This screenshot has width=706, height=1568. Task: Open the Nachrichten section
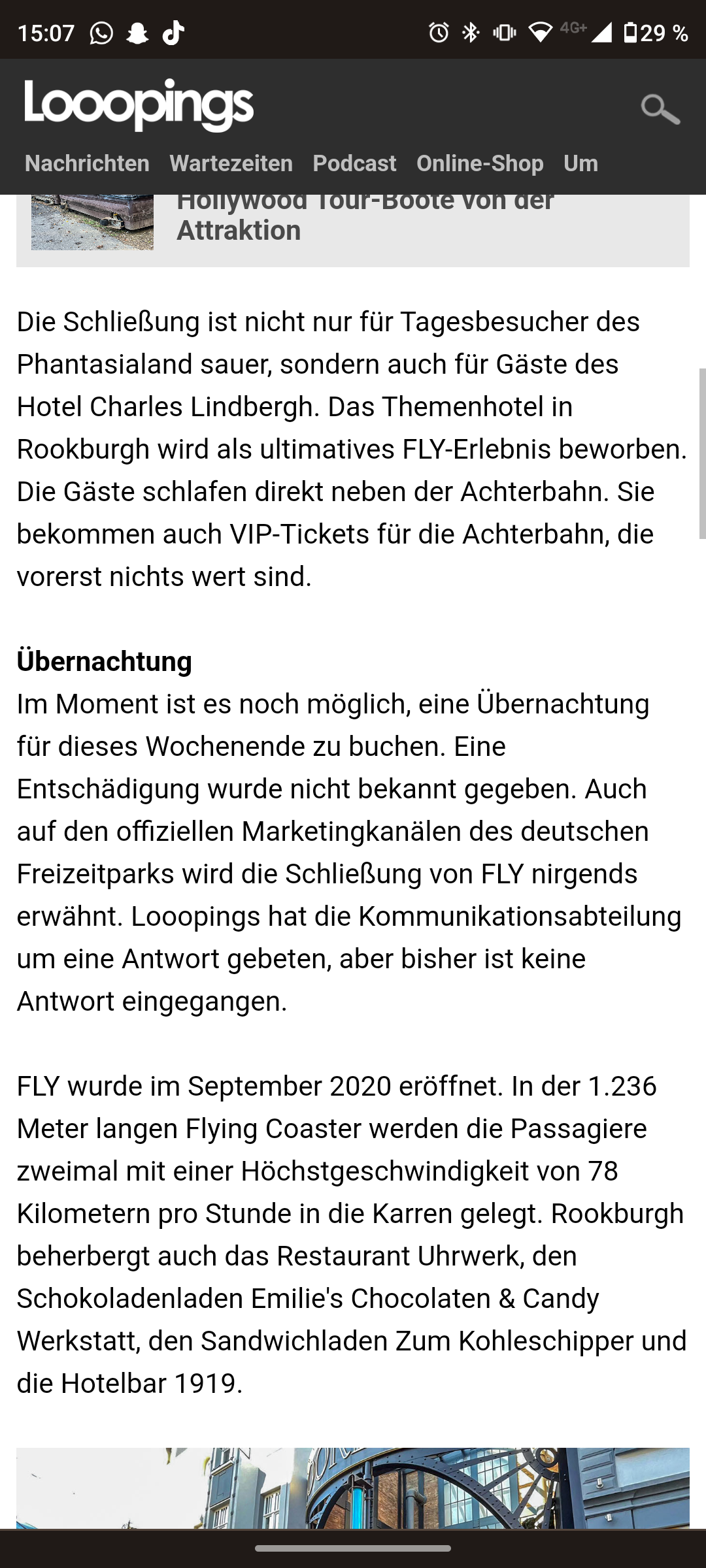point(87,163)
